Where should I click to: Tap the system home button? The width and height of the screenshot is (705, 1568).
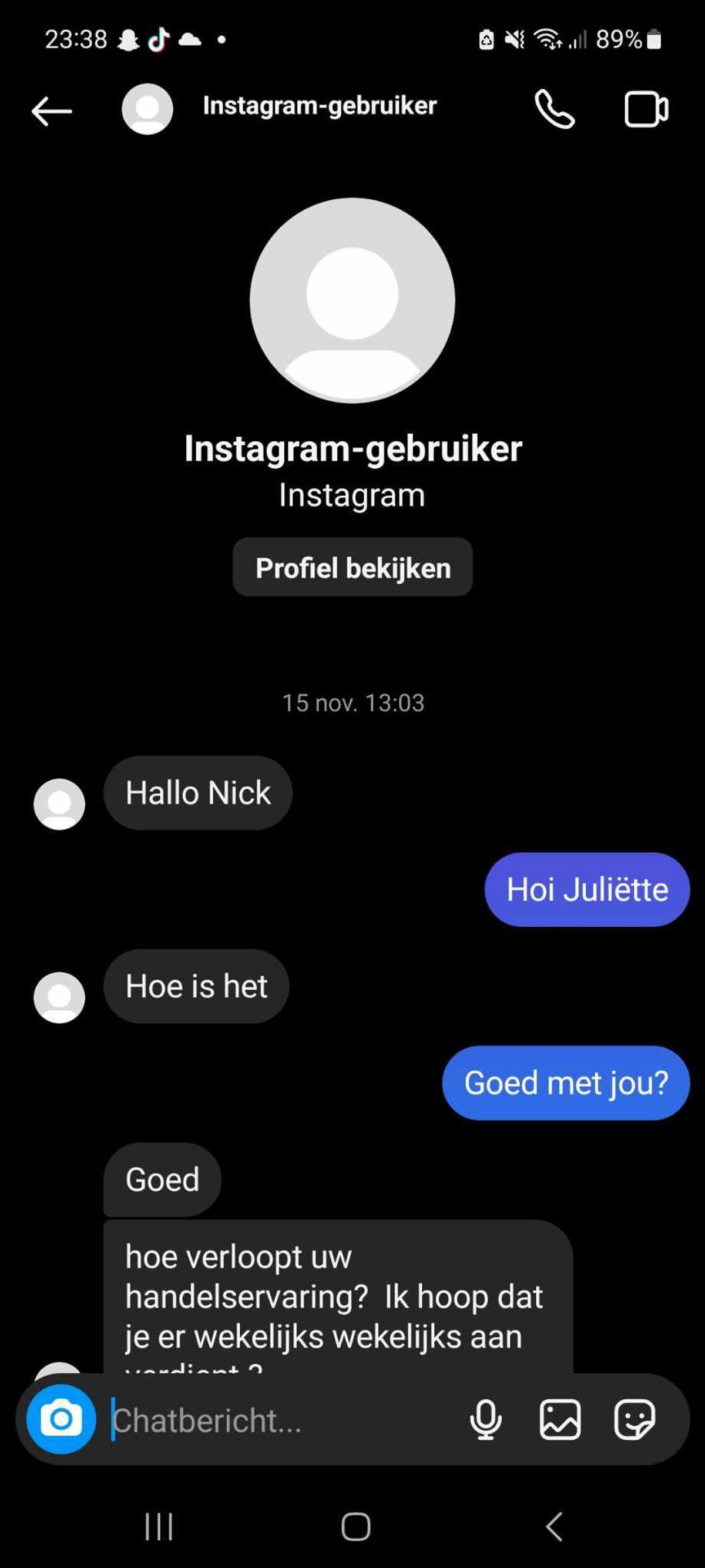coord(356,1527)
